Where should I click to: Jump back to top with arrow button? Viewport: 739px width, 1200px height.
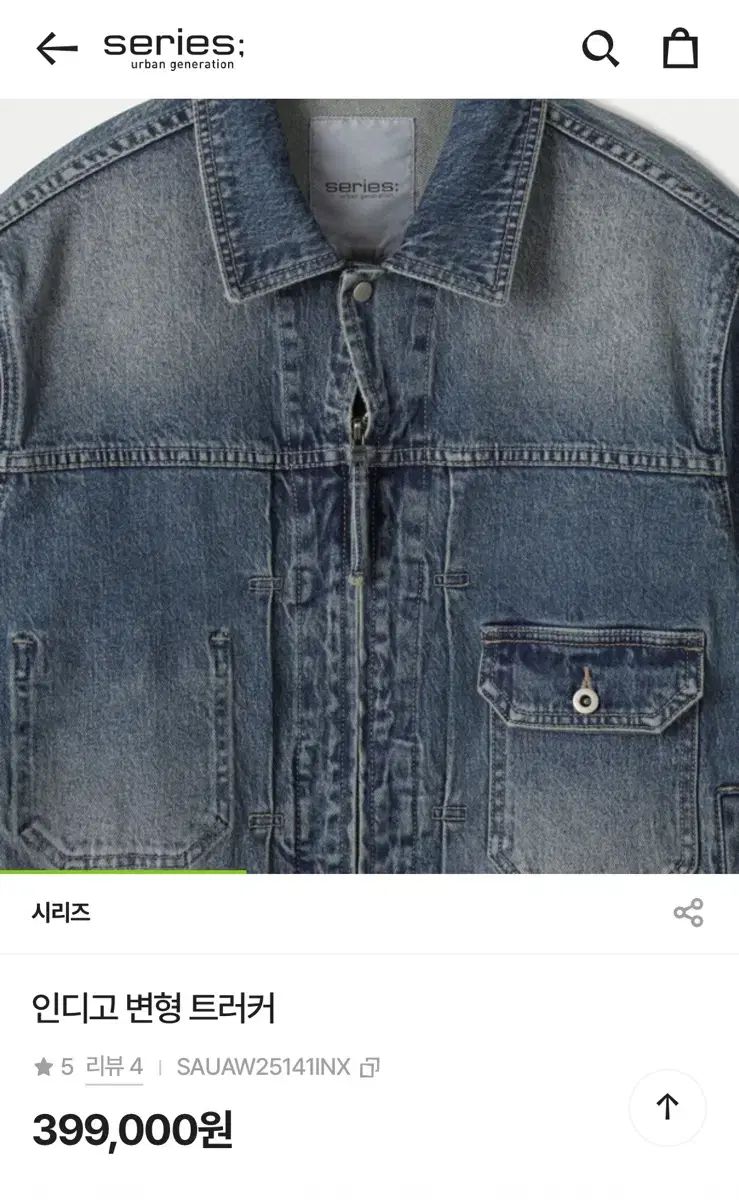[x=667, y=1107]
